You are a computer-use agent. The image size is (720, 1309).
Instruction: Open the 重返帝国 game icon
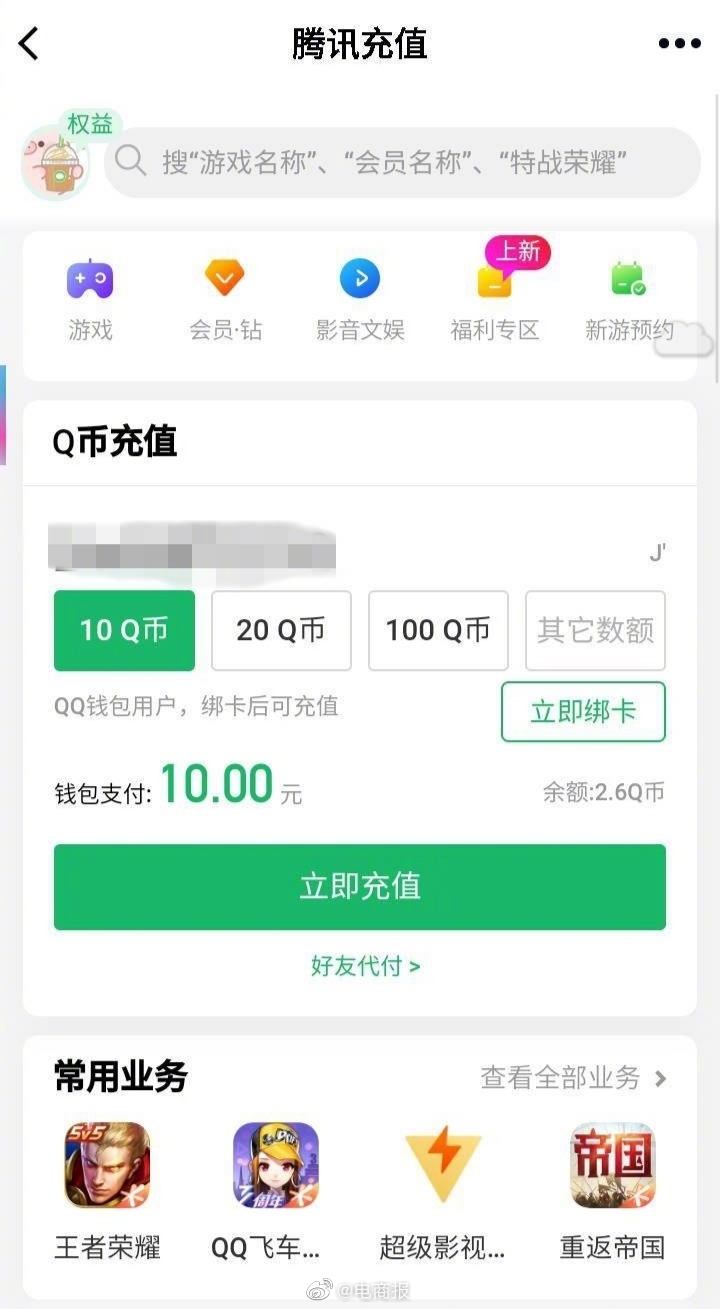pyautogui.click(x=612, y=1164)
